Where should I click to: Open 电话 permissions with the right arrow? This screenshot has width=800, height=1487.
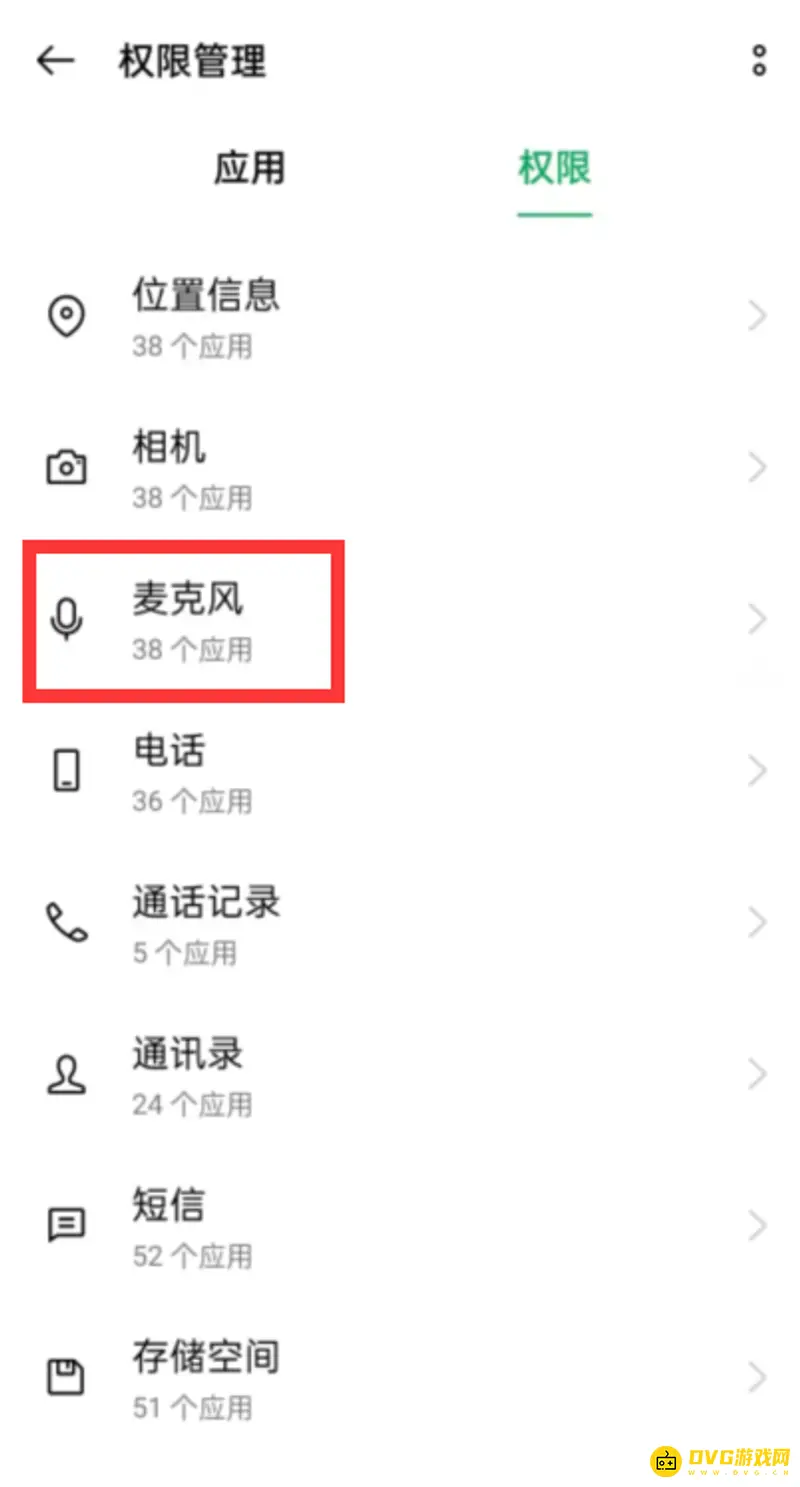tap(757, 770)
